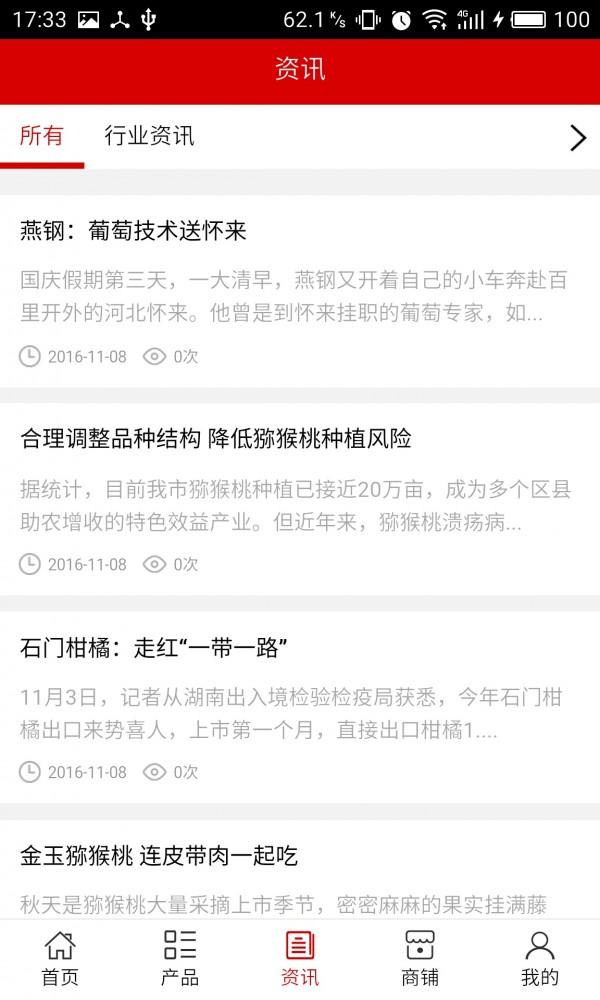Select the 资讯 bottom tab
The height and width of the screenshot is (1000, 600).
pos(300,959)
